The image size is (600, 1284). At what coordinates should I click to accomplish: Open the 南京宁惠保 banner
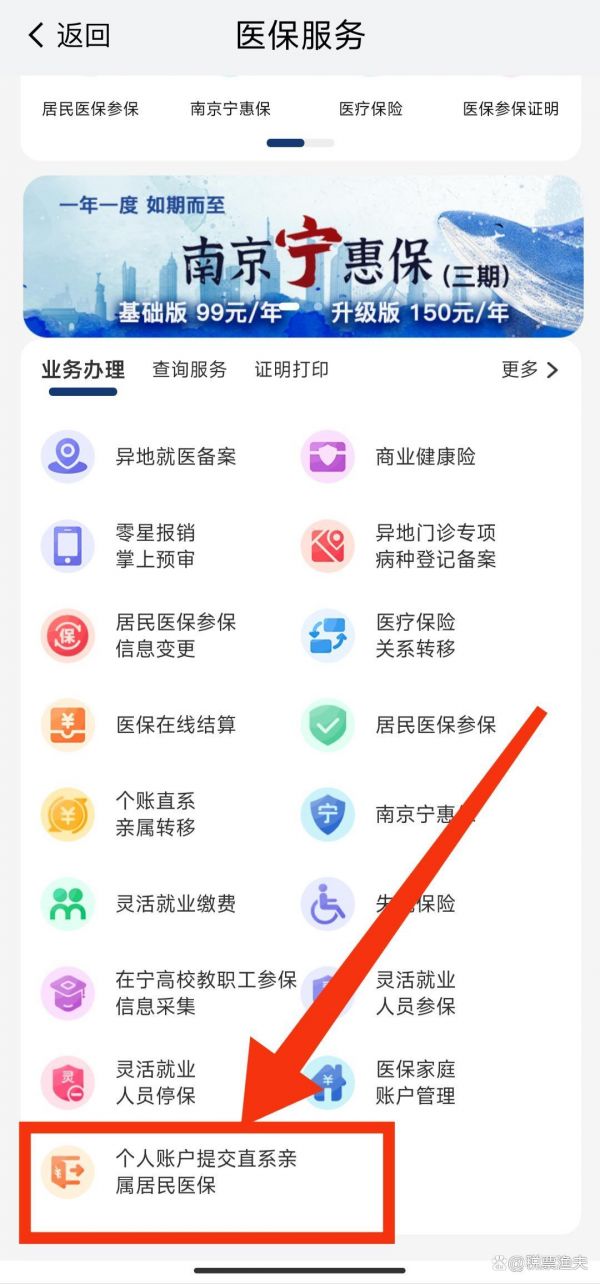click(x=302, y=256)
